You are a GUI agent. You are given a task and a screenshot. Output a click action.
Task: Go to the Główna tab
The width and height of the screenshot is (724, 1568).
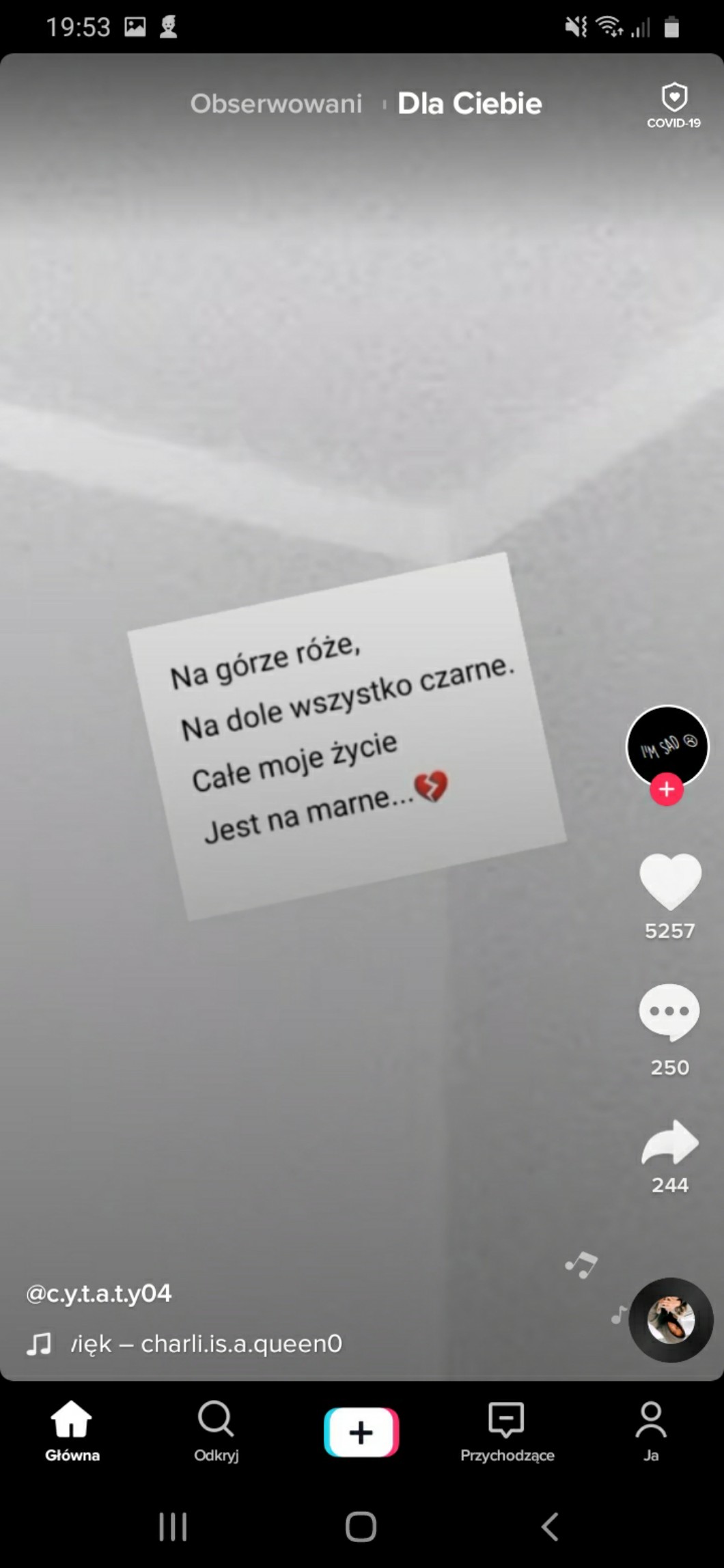click(72, 1431)
